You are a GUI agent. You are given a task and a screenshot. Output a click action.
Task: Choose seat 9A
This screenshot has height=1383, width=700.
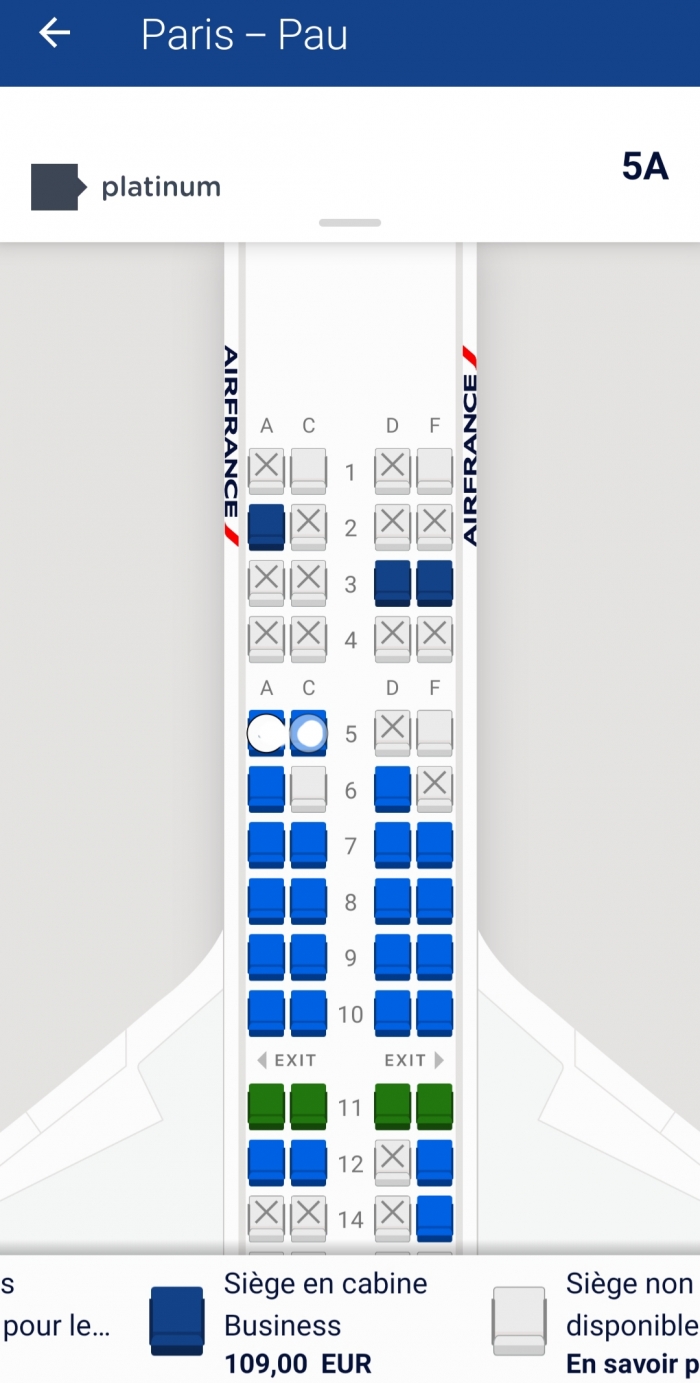click(x=266, y=957)
